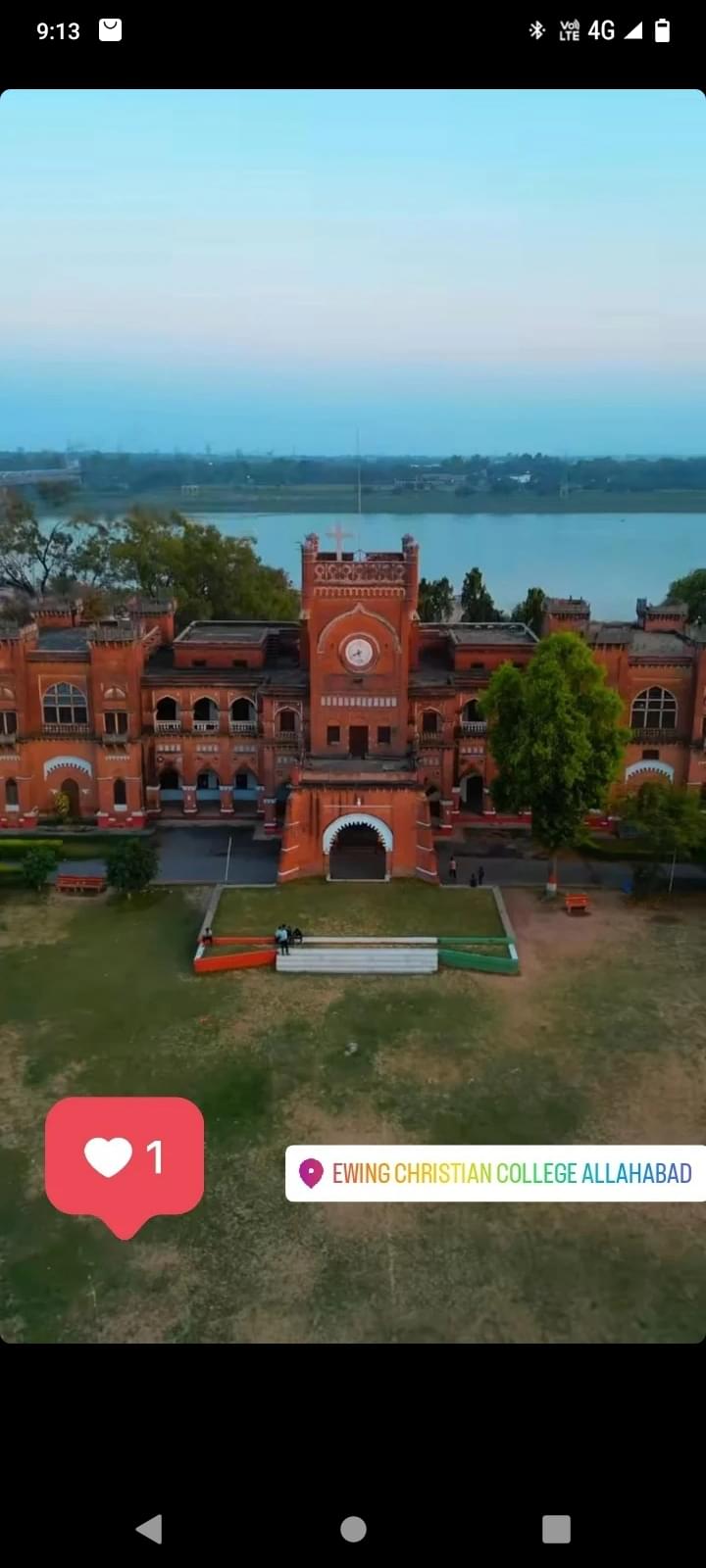Return to the home screen

pos(353,1529)
